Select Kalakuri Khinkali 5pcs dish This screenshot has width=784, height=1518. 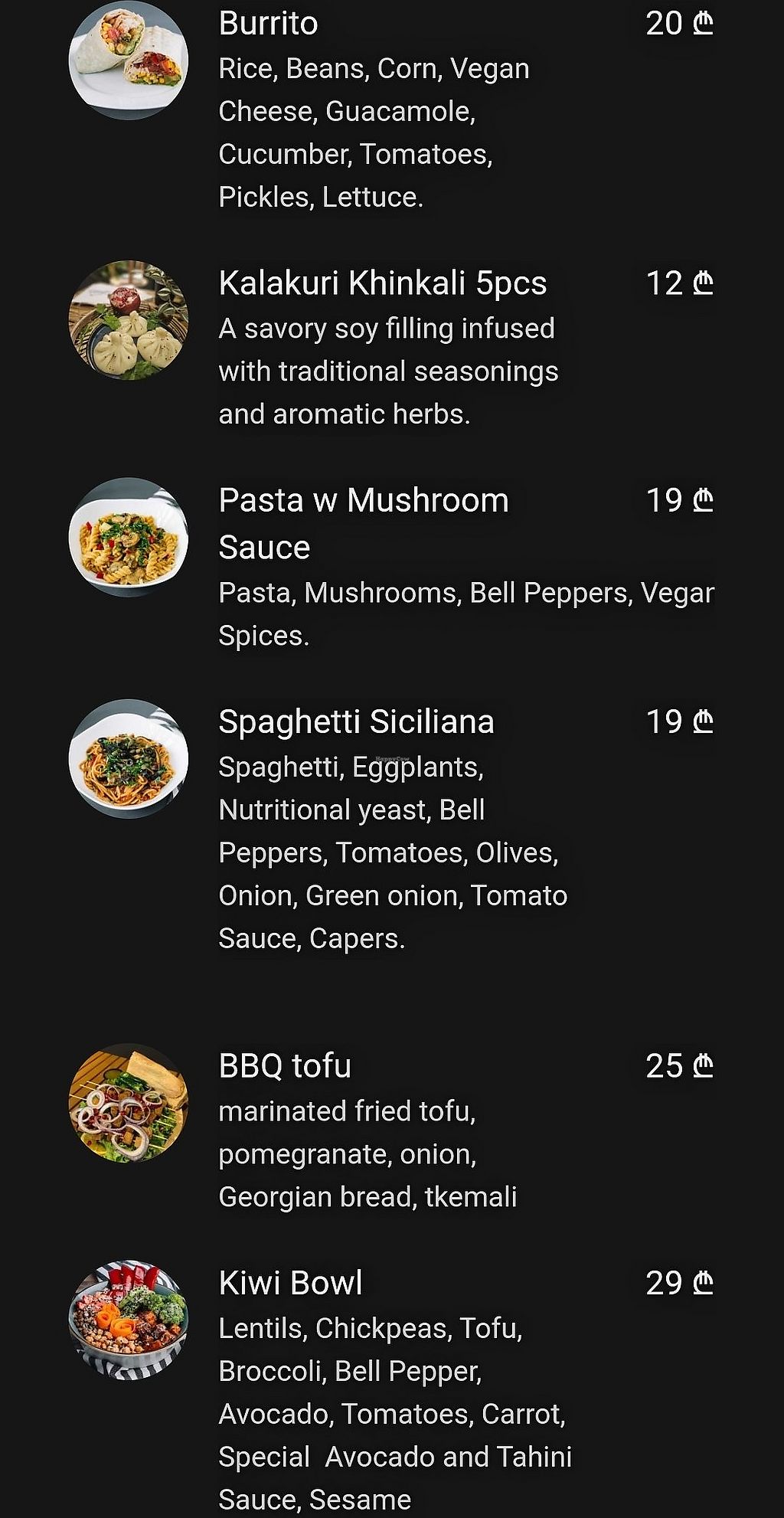click(x=382, y=283)
